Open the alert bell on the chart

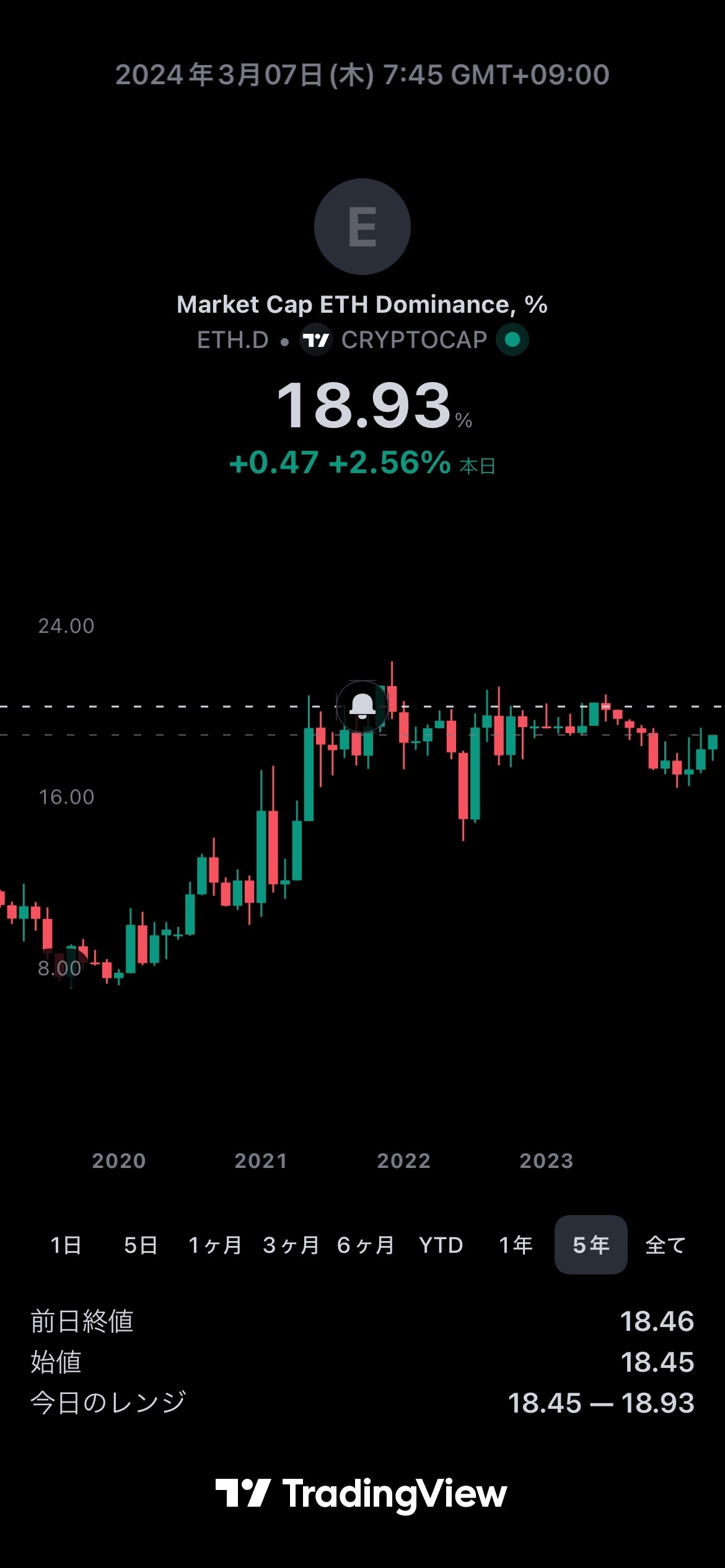pos(362,707)
